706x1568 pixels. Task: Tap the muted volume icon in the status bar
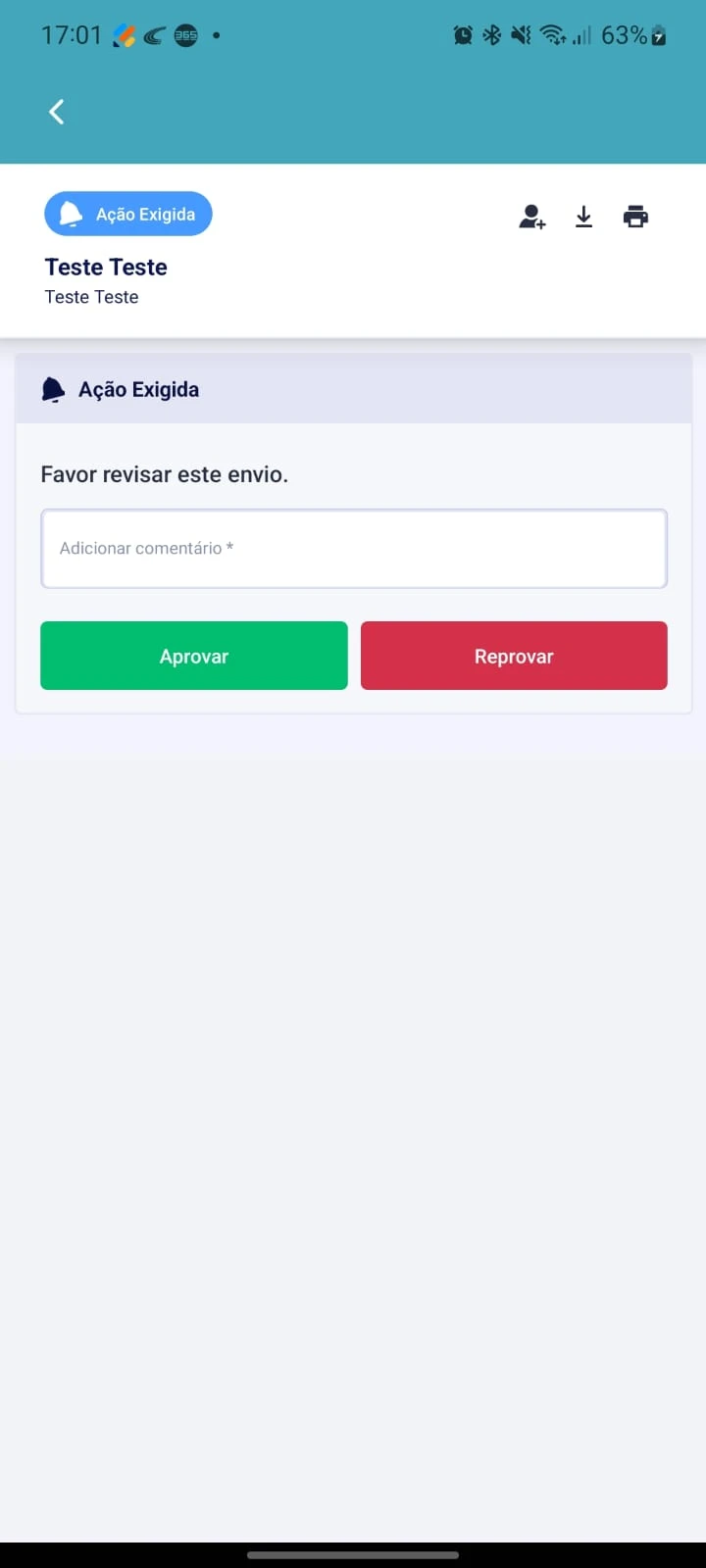522,34
